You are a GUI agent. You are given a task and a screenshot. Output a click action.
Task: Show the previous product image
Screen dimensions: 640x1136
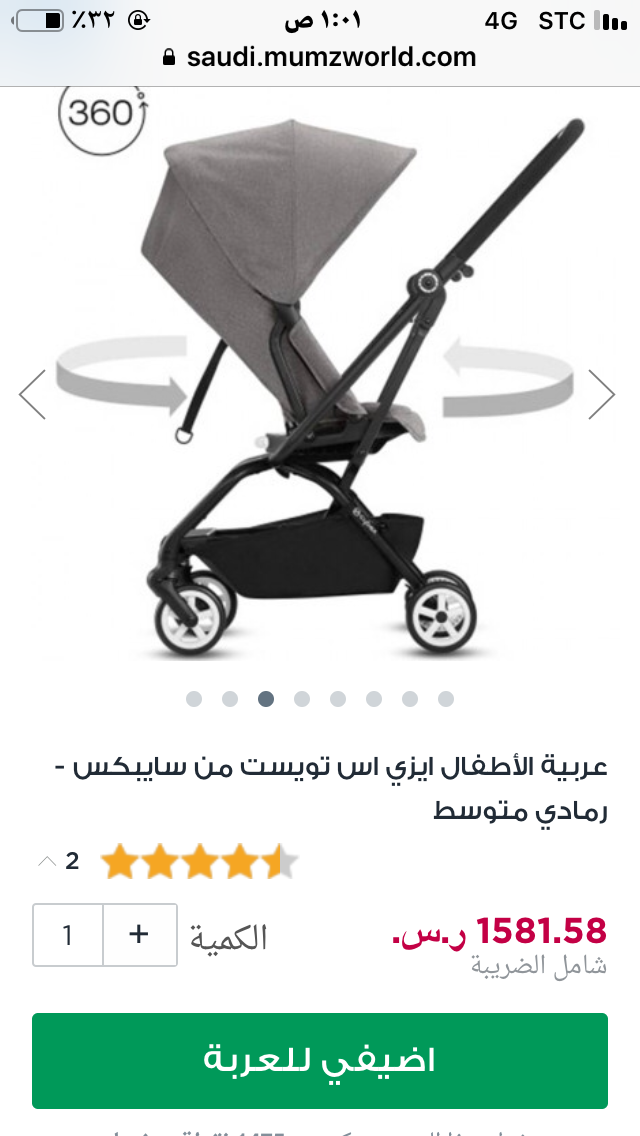33,394
